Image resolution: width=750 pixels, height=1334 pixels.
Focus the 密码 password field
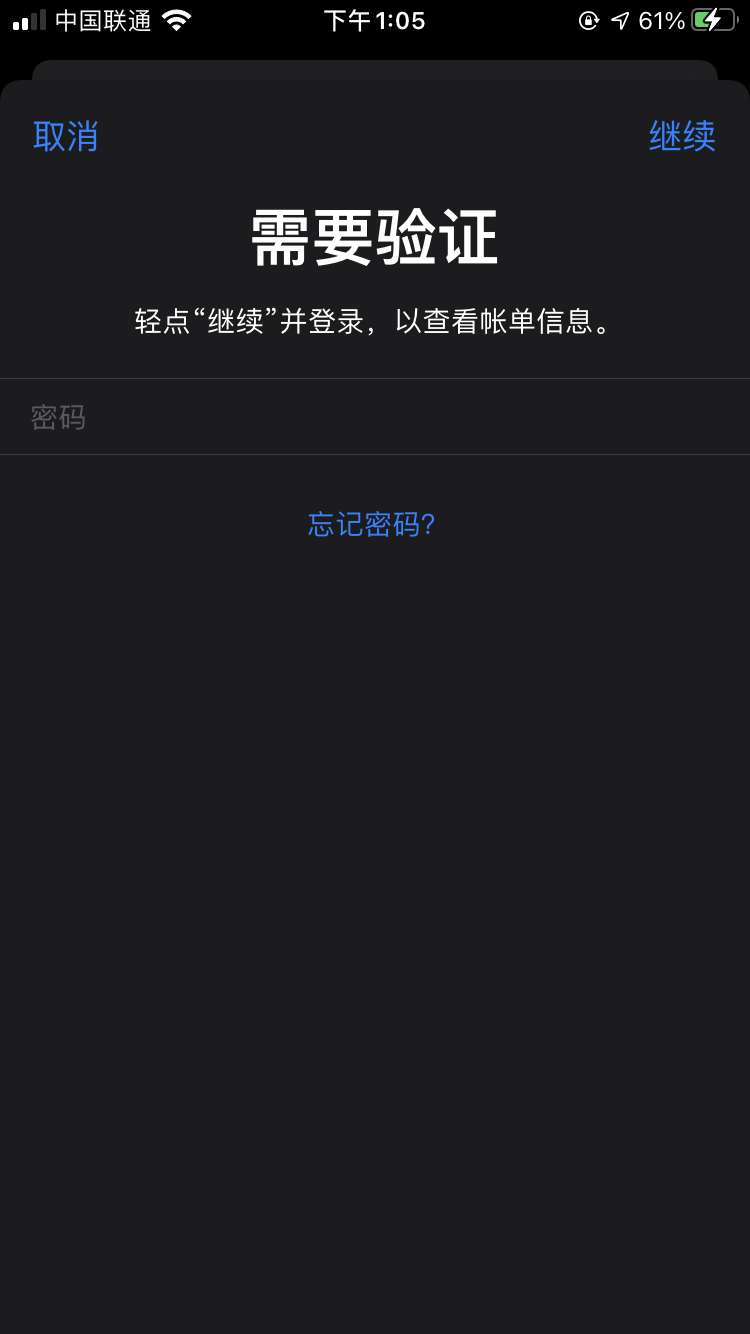375,417
